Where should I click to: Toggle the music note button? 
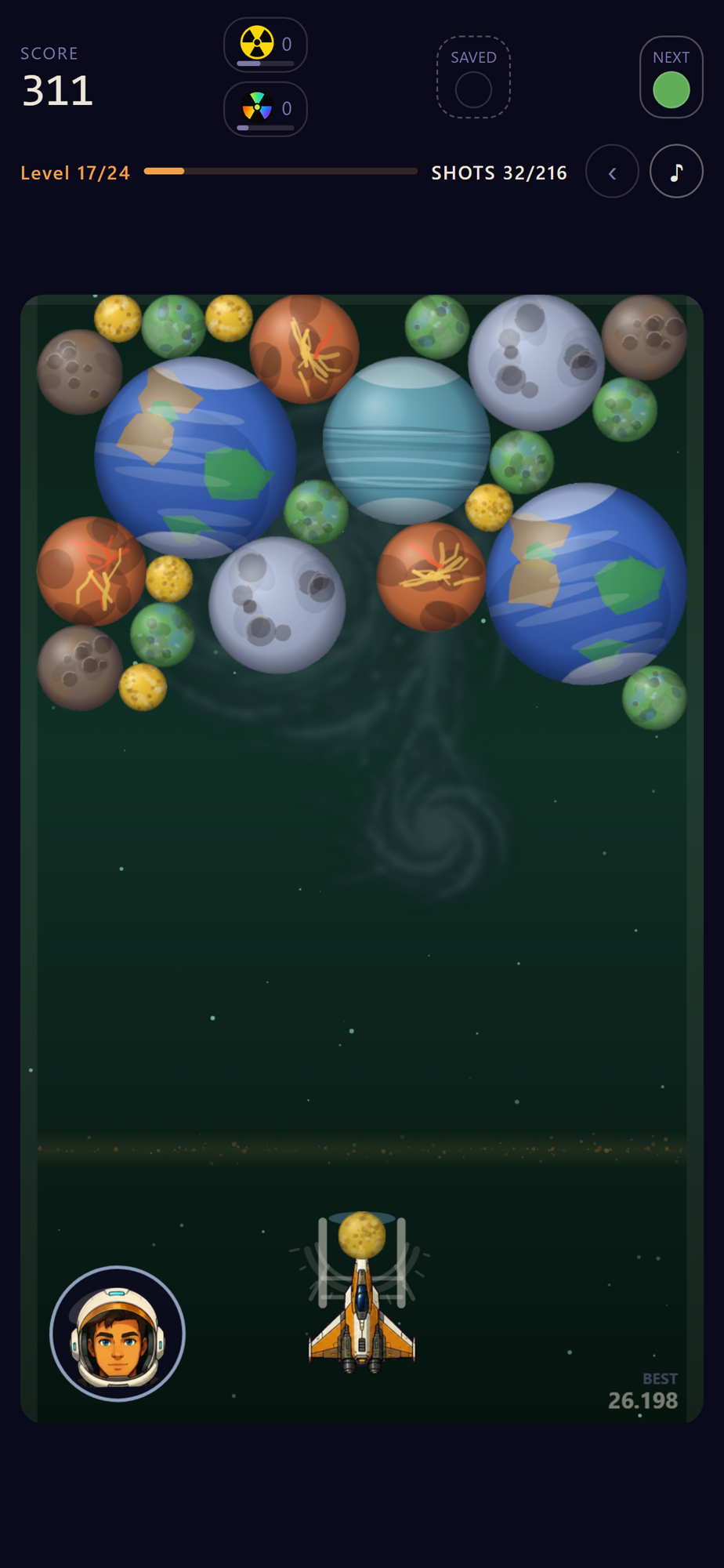coord(676,171)
